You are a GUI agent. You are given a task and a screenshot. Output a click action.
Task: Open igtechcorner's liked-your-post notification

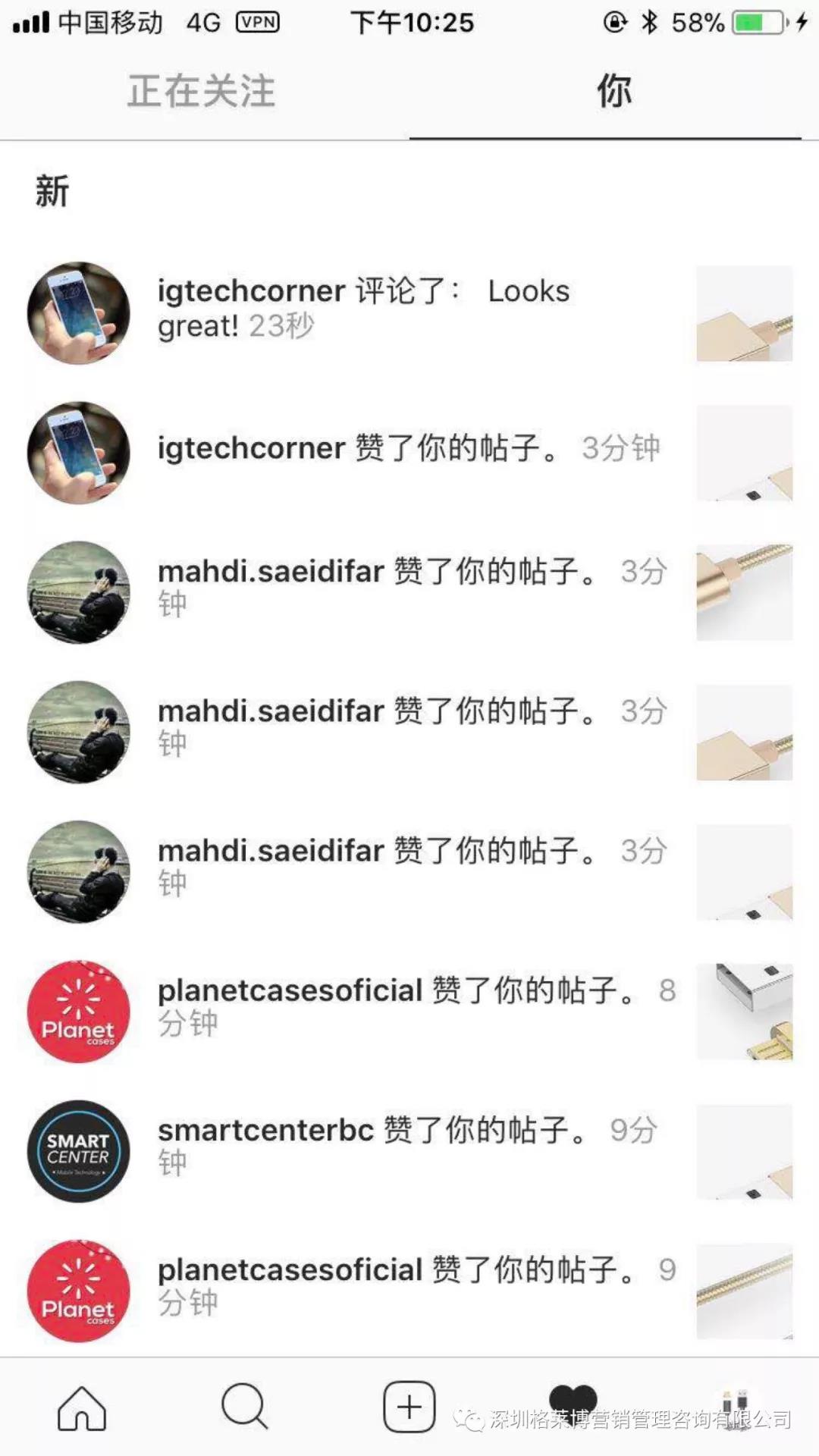pyautogui.click(x=408, y=448)
